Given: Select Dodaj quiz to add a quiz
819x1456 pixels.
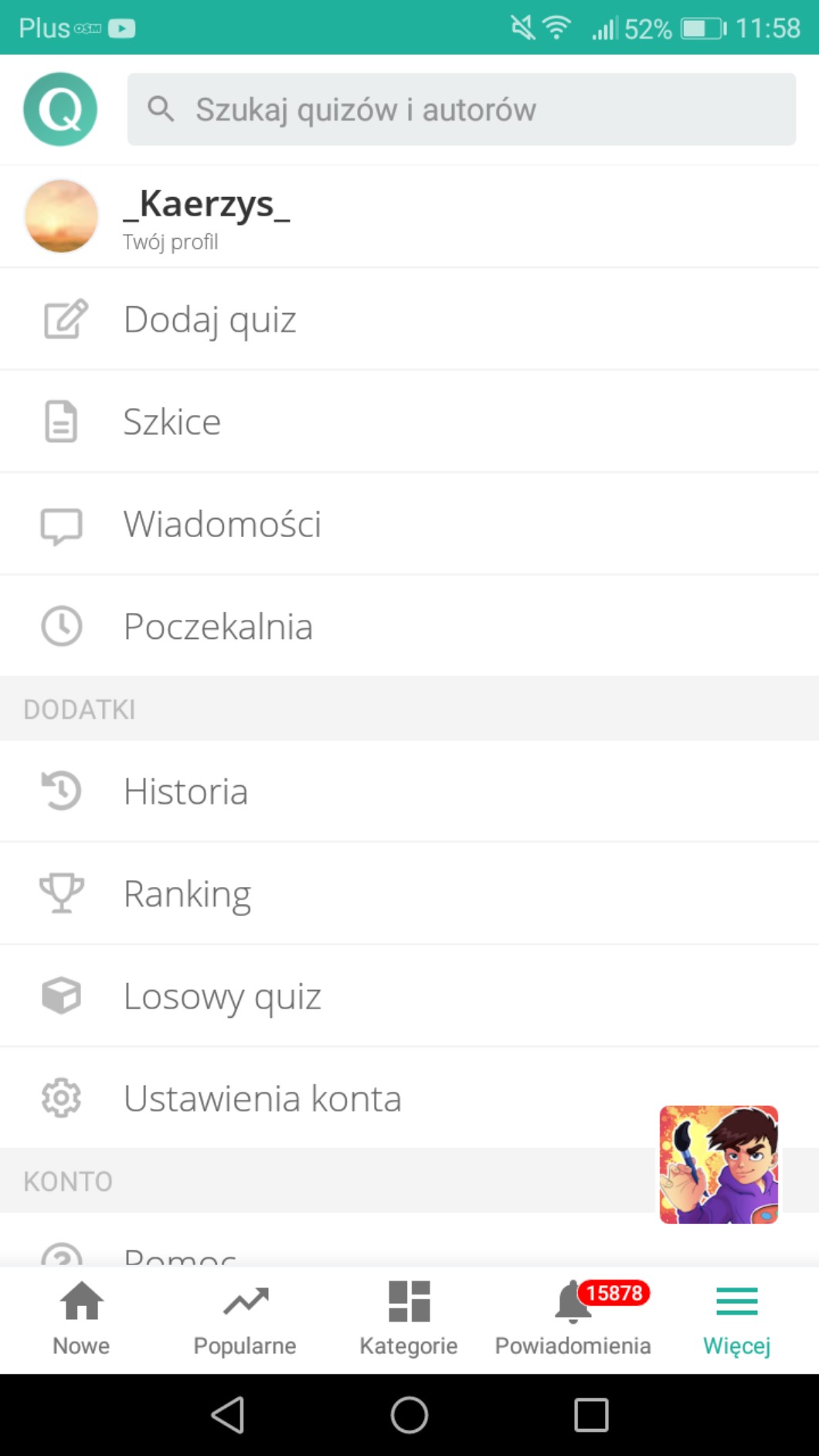Looking at the screenshot, I should click(210, 319).
